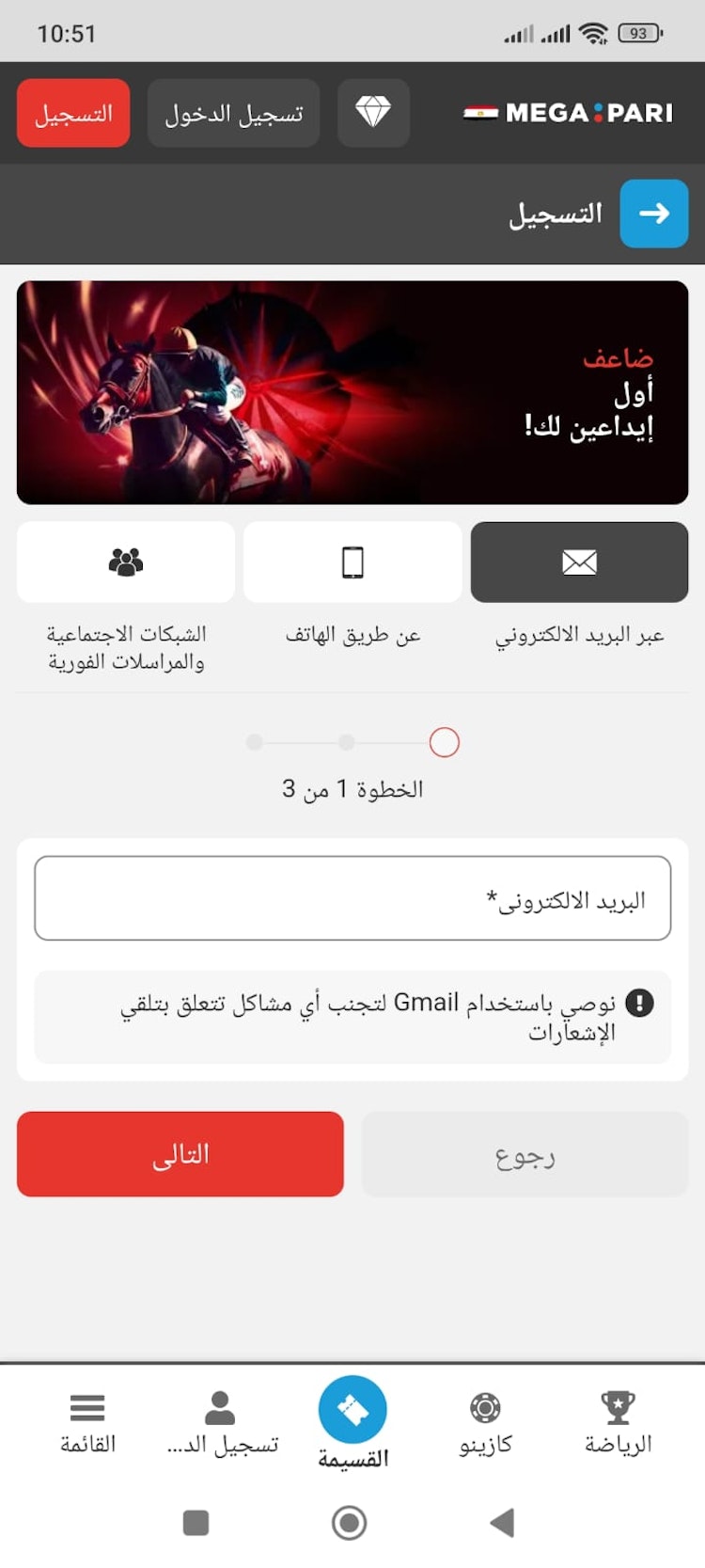Screen dimensions: 705x1568
Task: Focus the البريد الالكتروني email field
Action: (x=352, y=898)
